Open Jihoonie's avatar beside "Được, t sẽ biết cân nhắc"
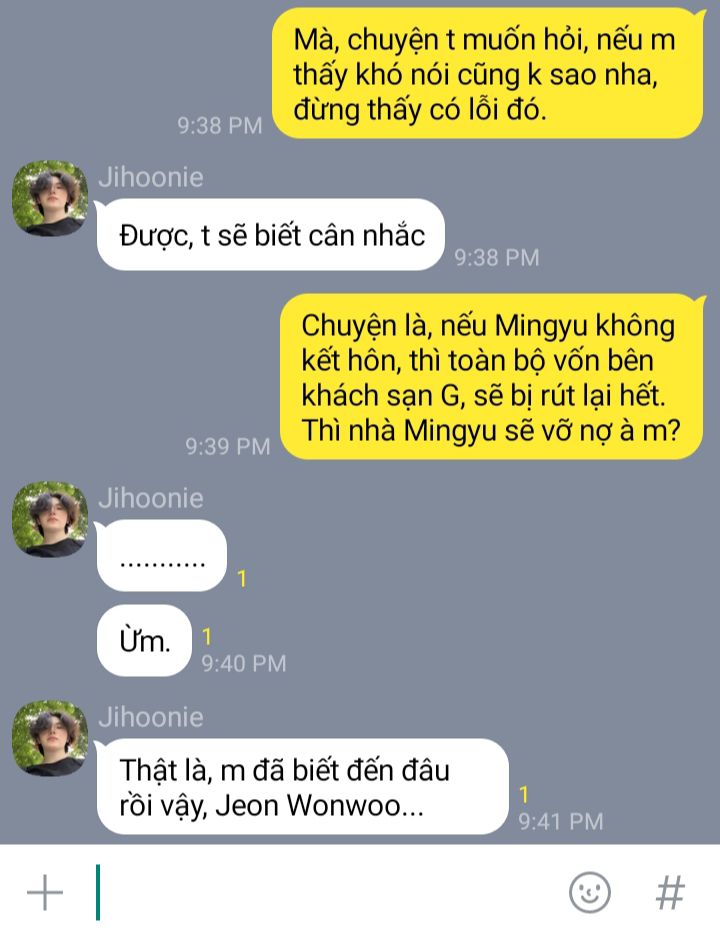The width and height of the screenshot is (720, 940). 50,198
